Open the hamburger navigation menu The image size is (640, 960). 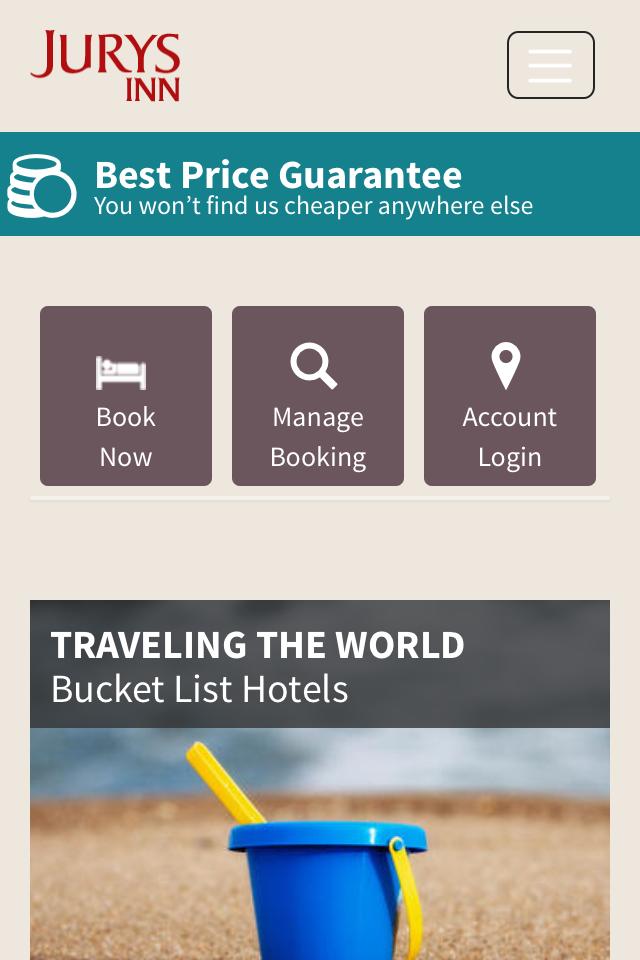tap(550, 65)
